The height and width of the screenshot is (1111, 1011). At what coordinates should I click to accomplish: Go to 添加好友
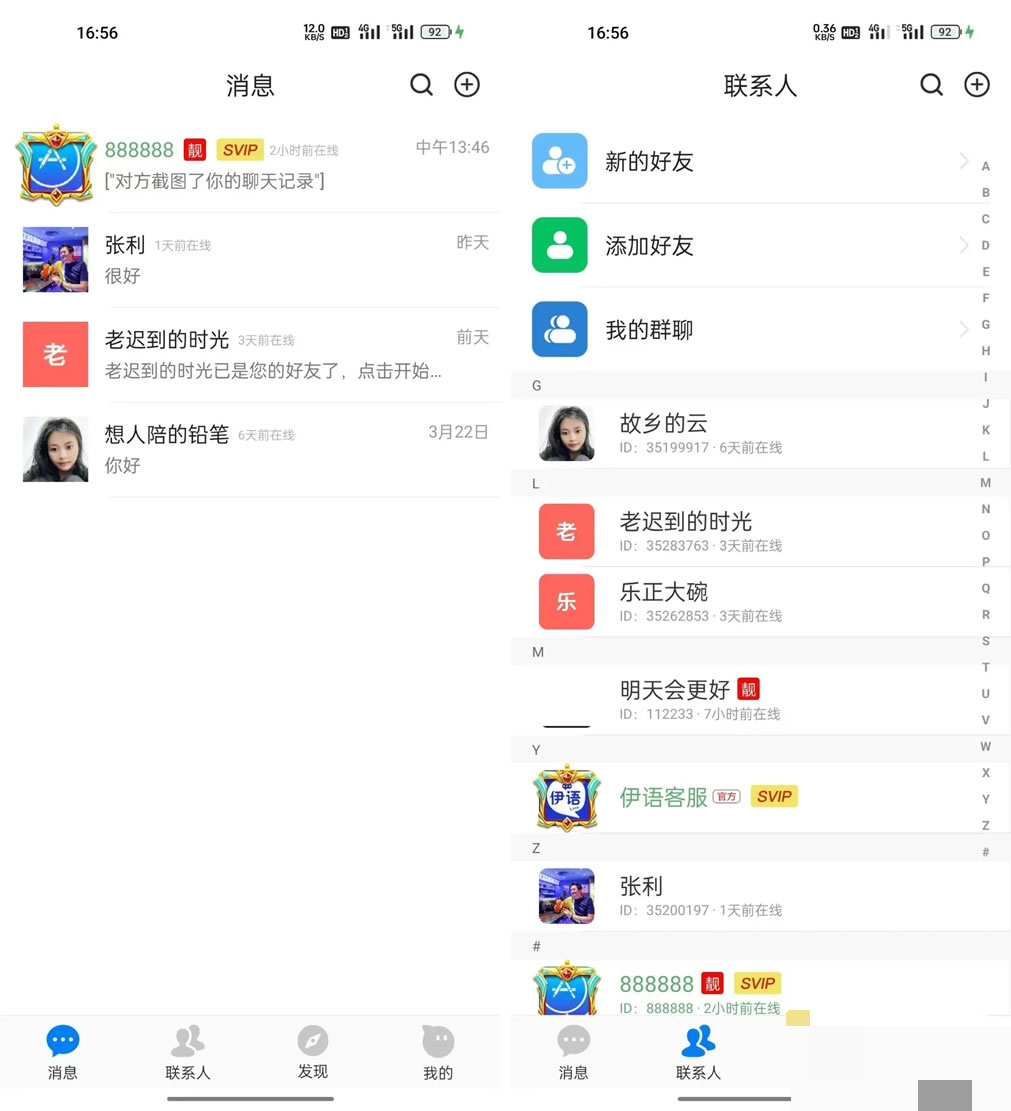coord(750,246)
